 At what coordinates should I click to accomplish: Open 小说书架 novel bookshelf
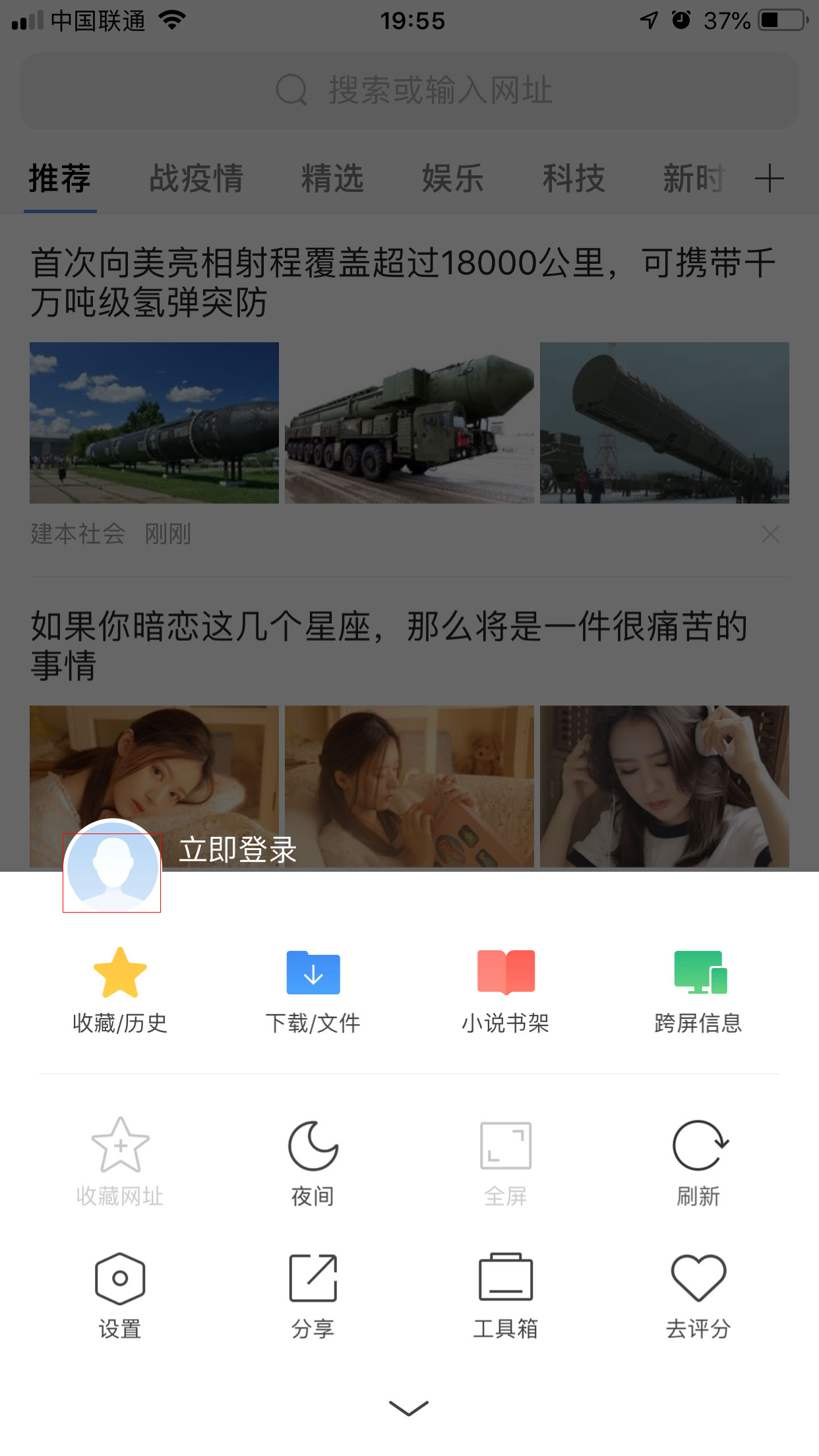[506, 990]
